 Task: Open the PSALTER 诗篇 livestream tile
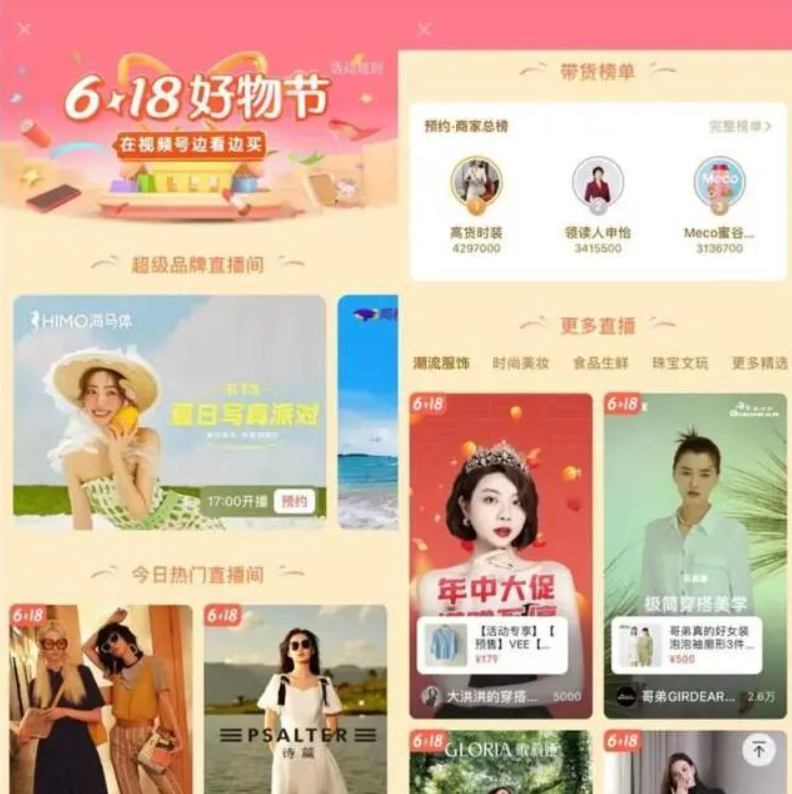click(295, 699)
